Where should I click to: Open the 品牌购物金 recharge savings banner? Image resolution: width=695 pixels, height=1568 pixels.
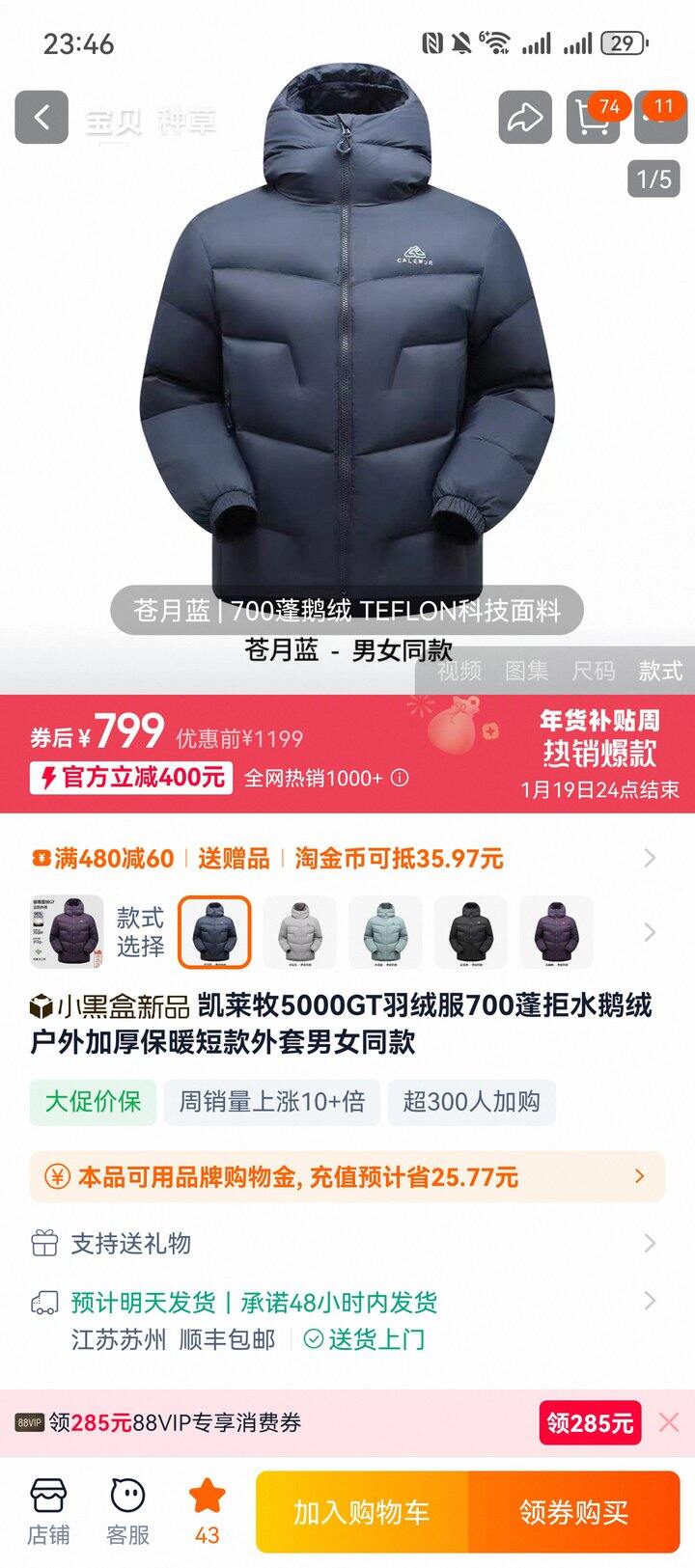coord(347,1176)
